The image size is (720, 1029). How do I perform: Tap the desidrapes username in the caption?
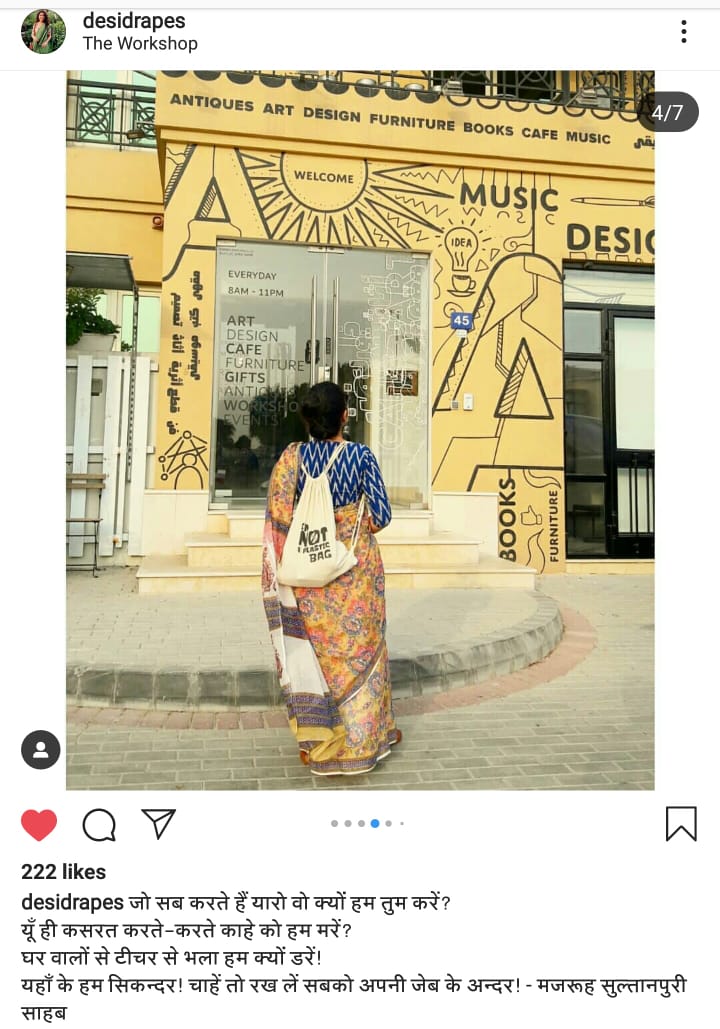(72, 903)
